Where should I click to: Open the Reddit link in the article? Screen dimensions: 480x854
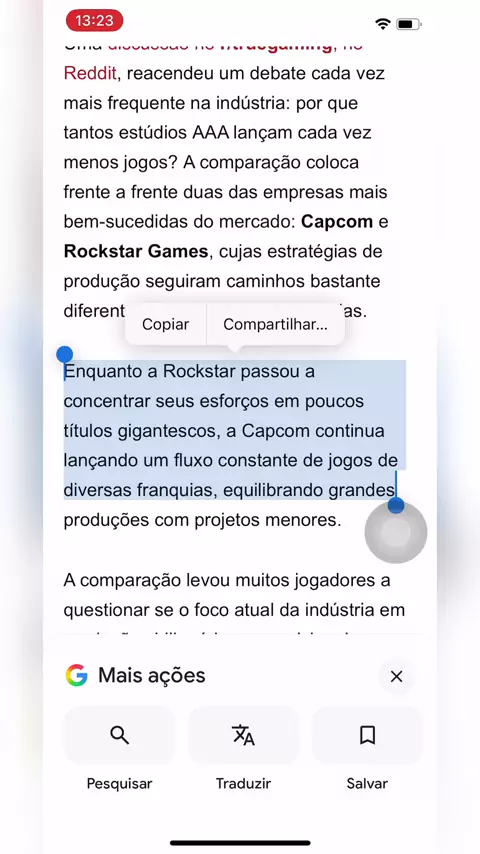[90, 73]
